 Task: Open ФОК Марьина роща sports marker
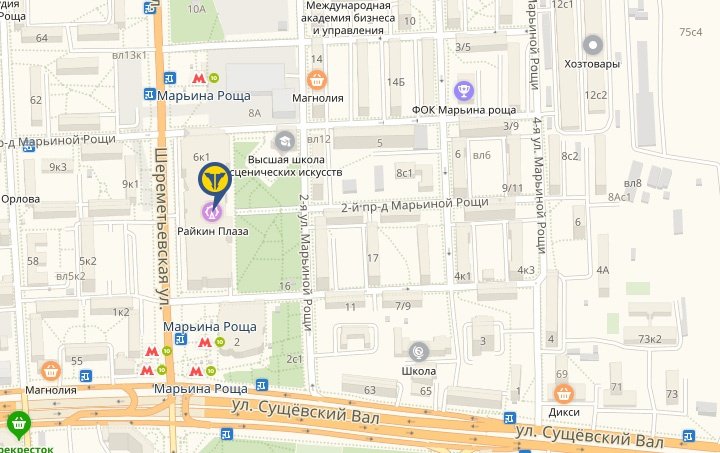tap(463, 91)
